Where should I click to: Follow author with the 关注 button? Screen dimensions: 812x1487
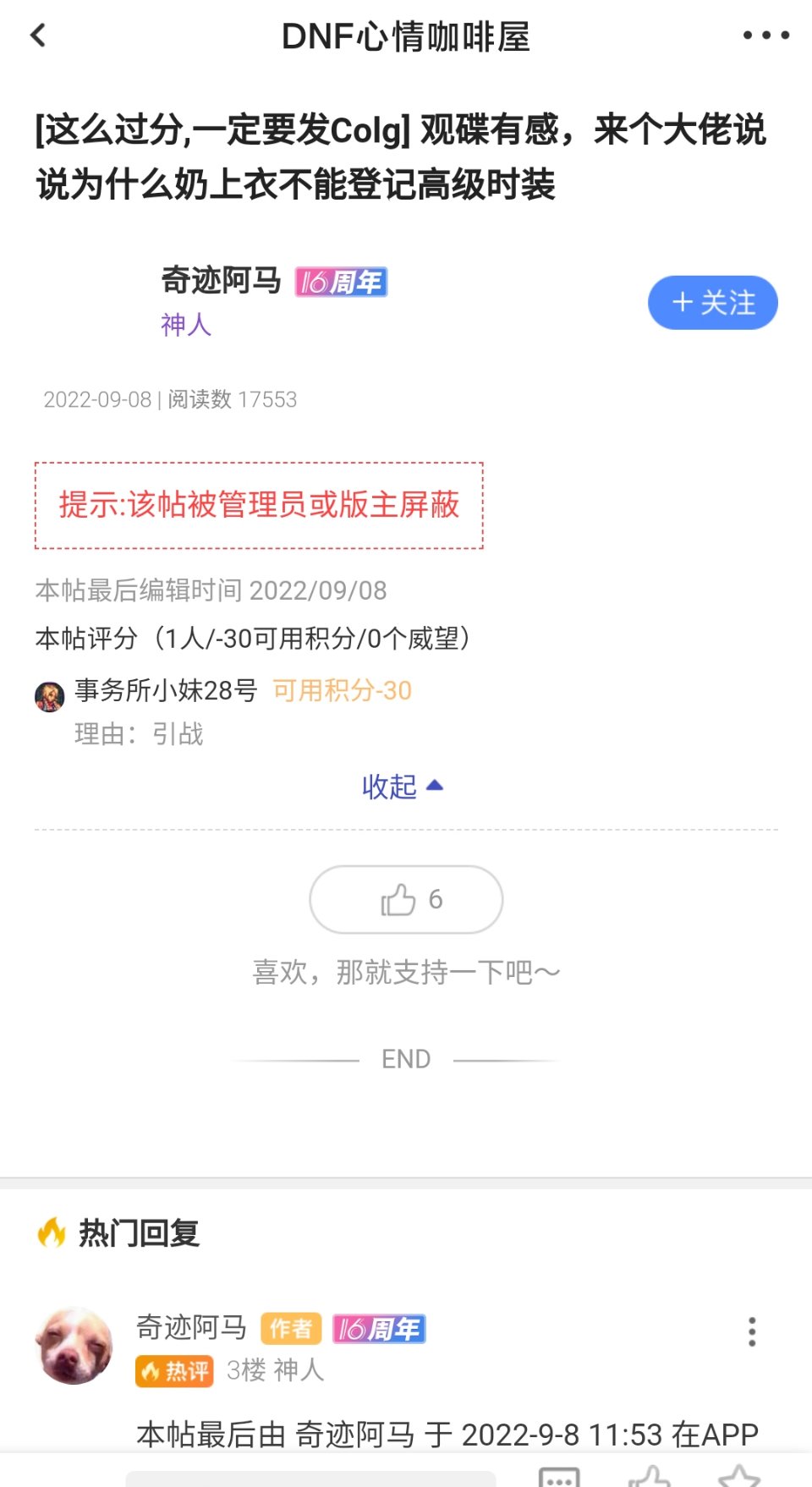point(712,303)
